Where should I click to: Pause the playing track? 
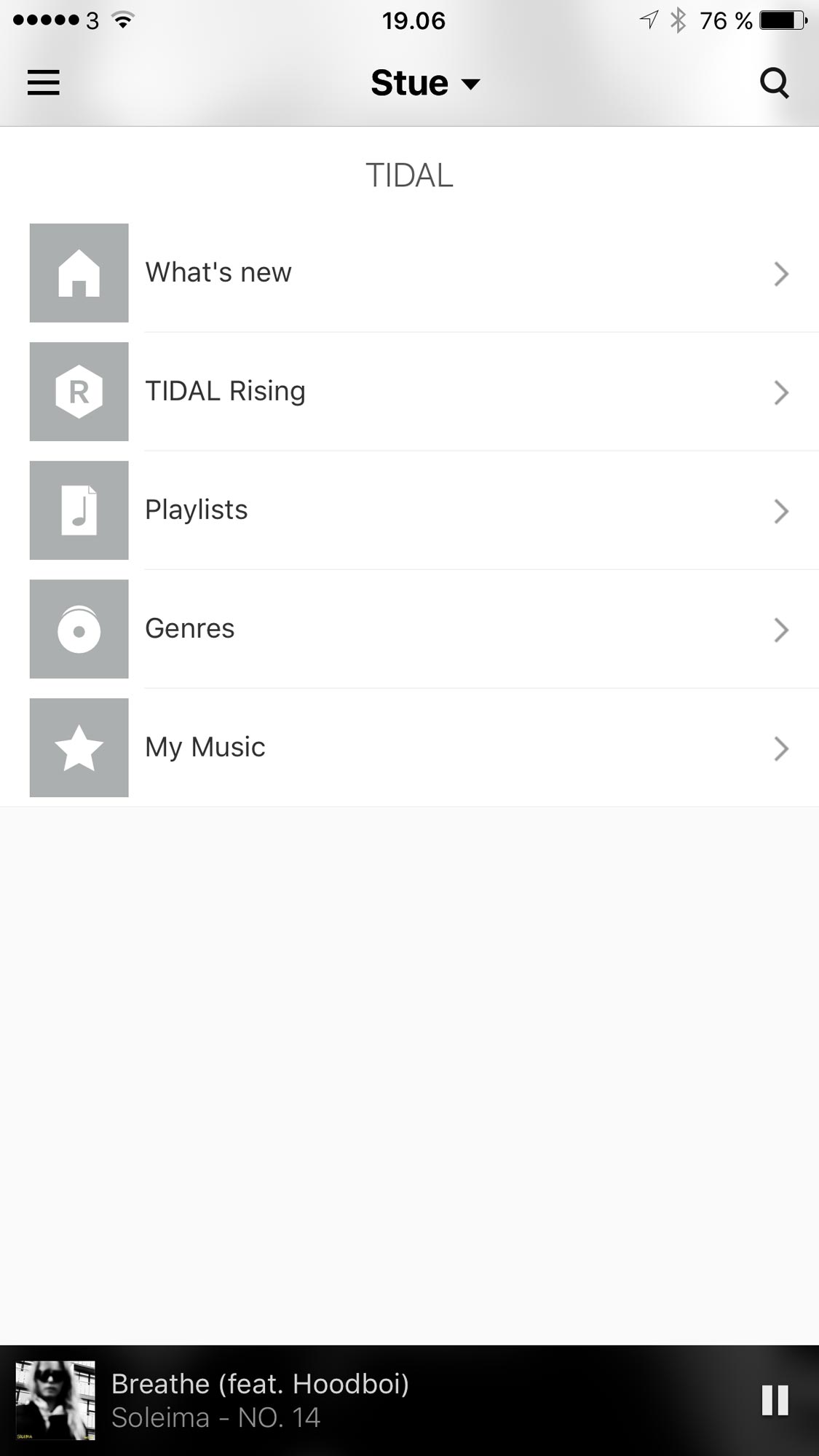point(775,1400)
